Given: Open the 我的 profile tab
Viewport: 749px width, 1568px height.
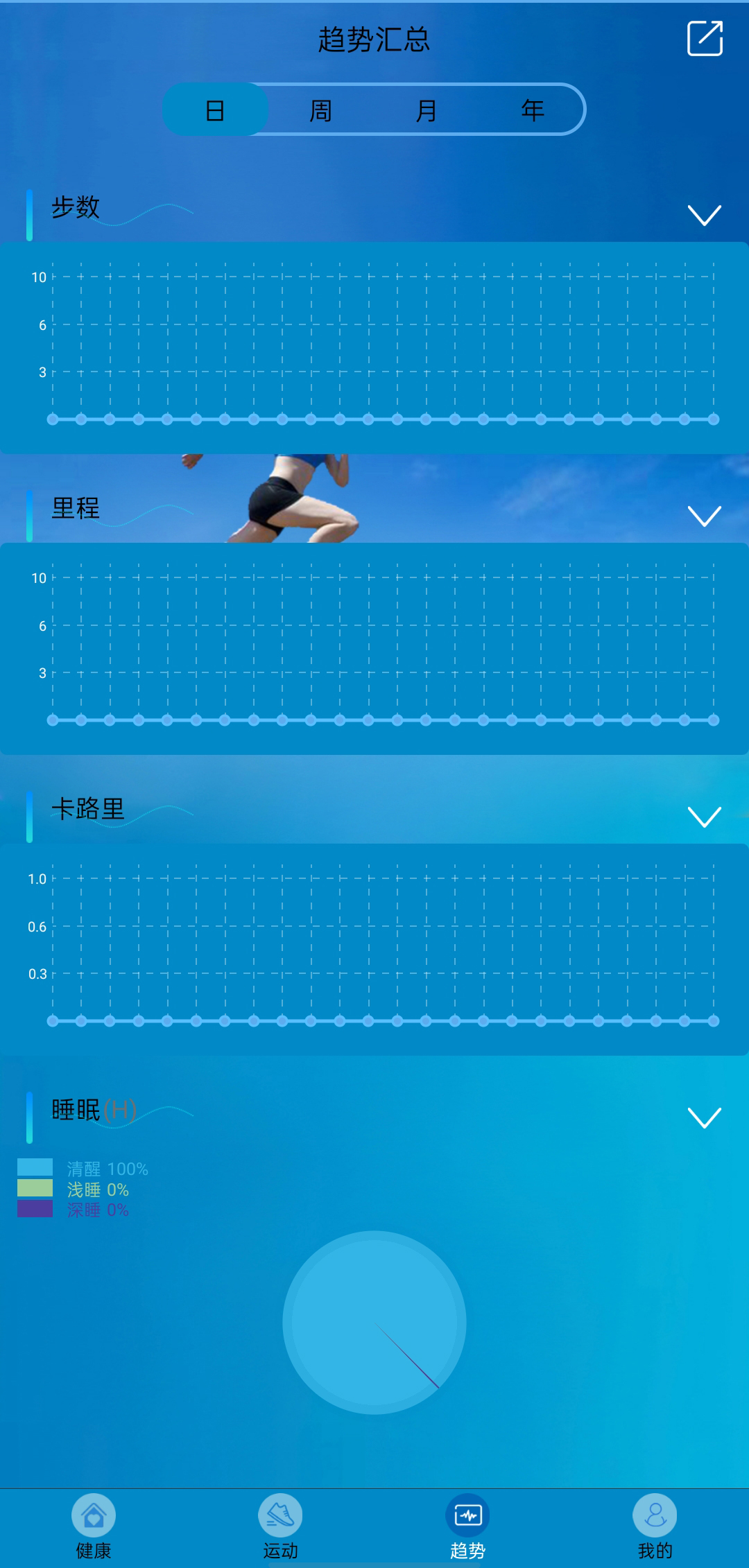Looking at the screenshot, I should point(655,1526).
